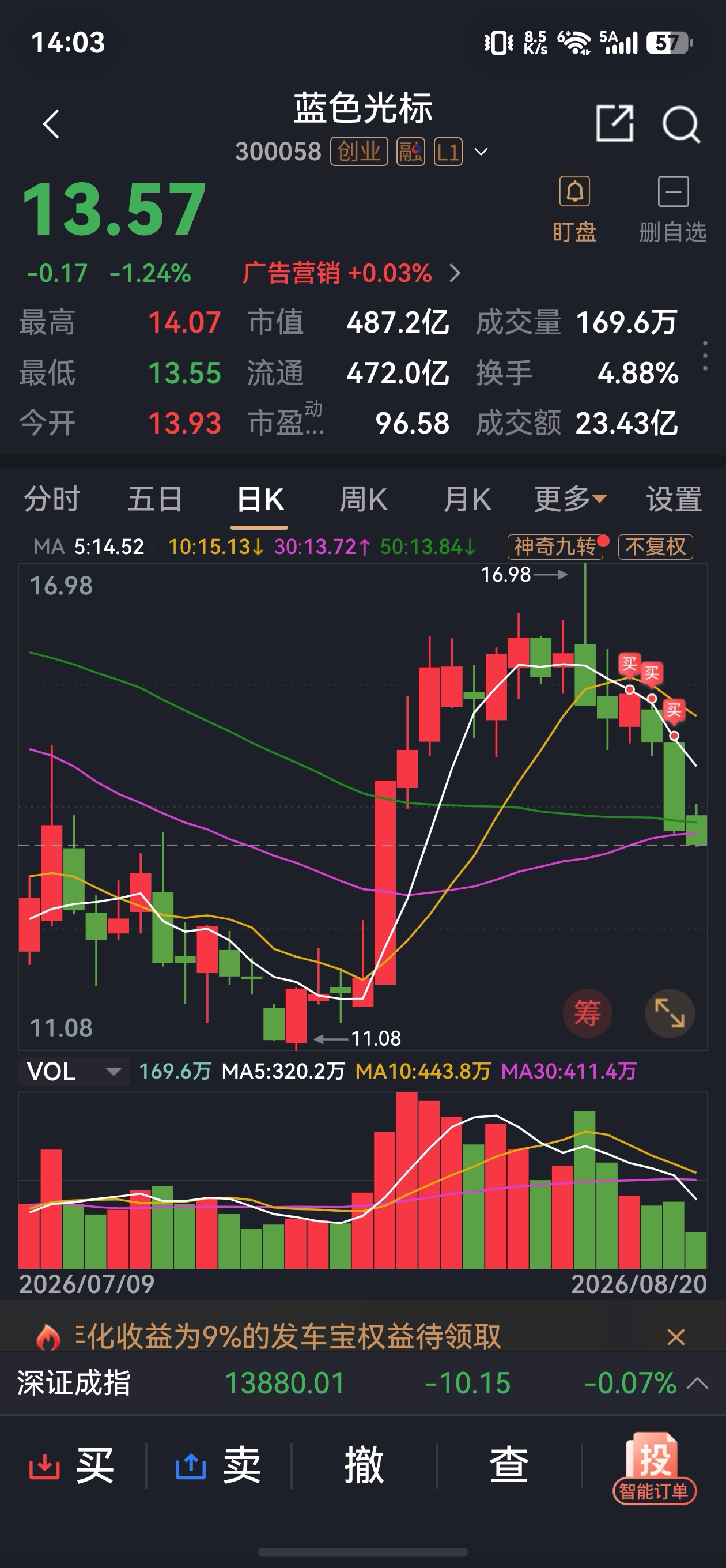Open chart 设置

(674, 499)
